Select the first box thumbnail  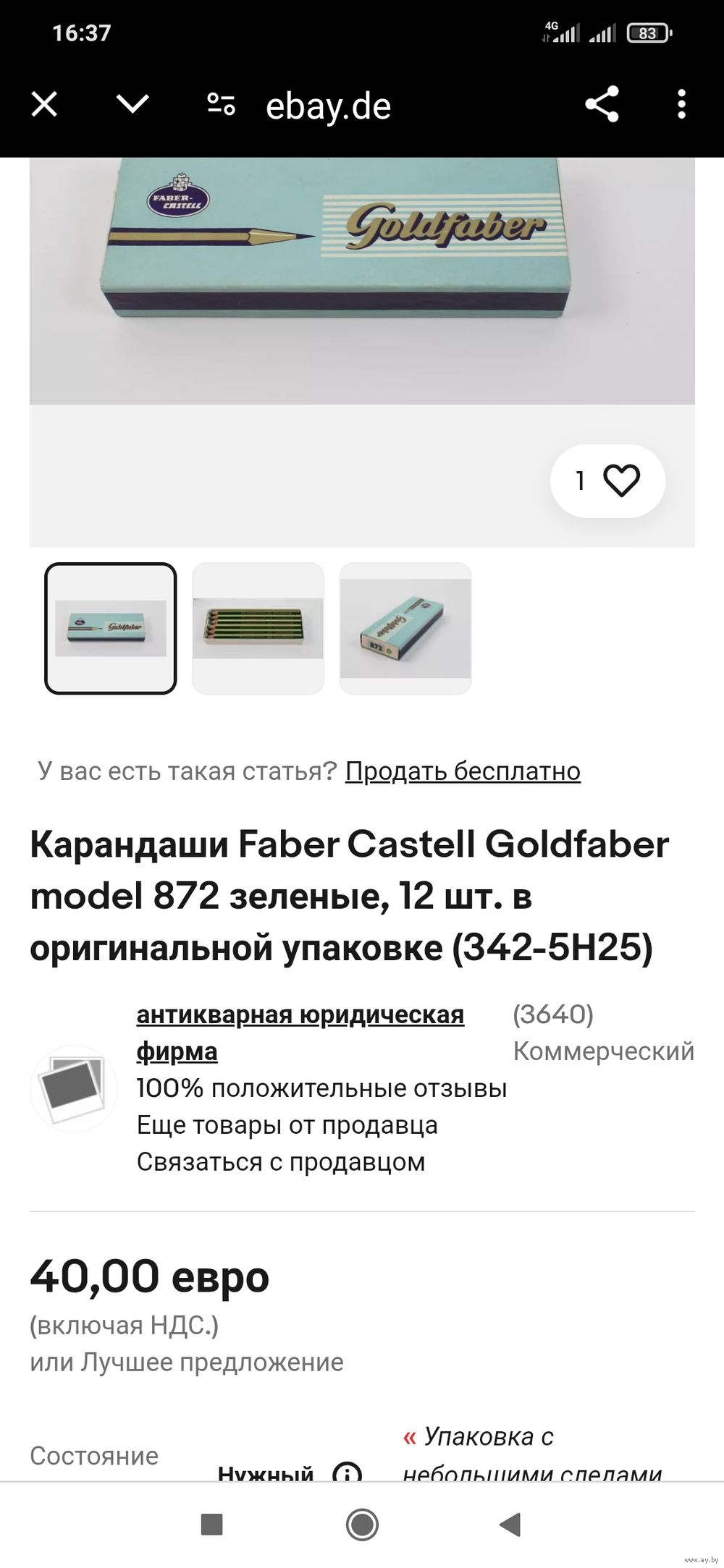click(111, 628)
